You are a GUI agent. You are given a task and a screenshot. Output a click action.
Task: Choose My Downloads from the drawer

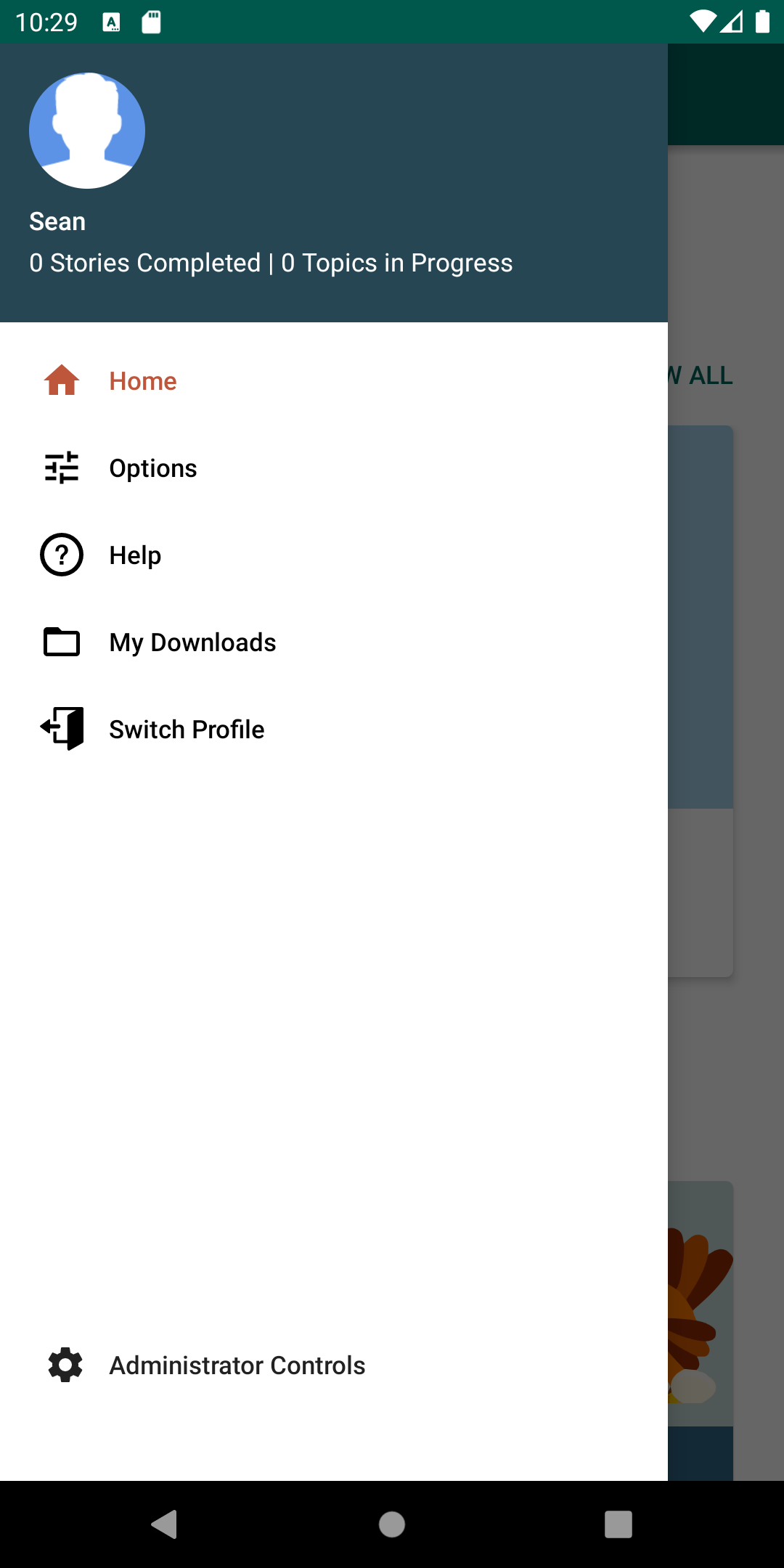pos(192,642)
